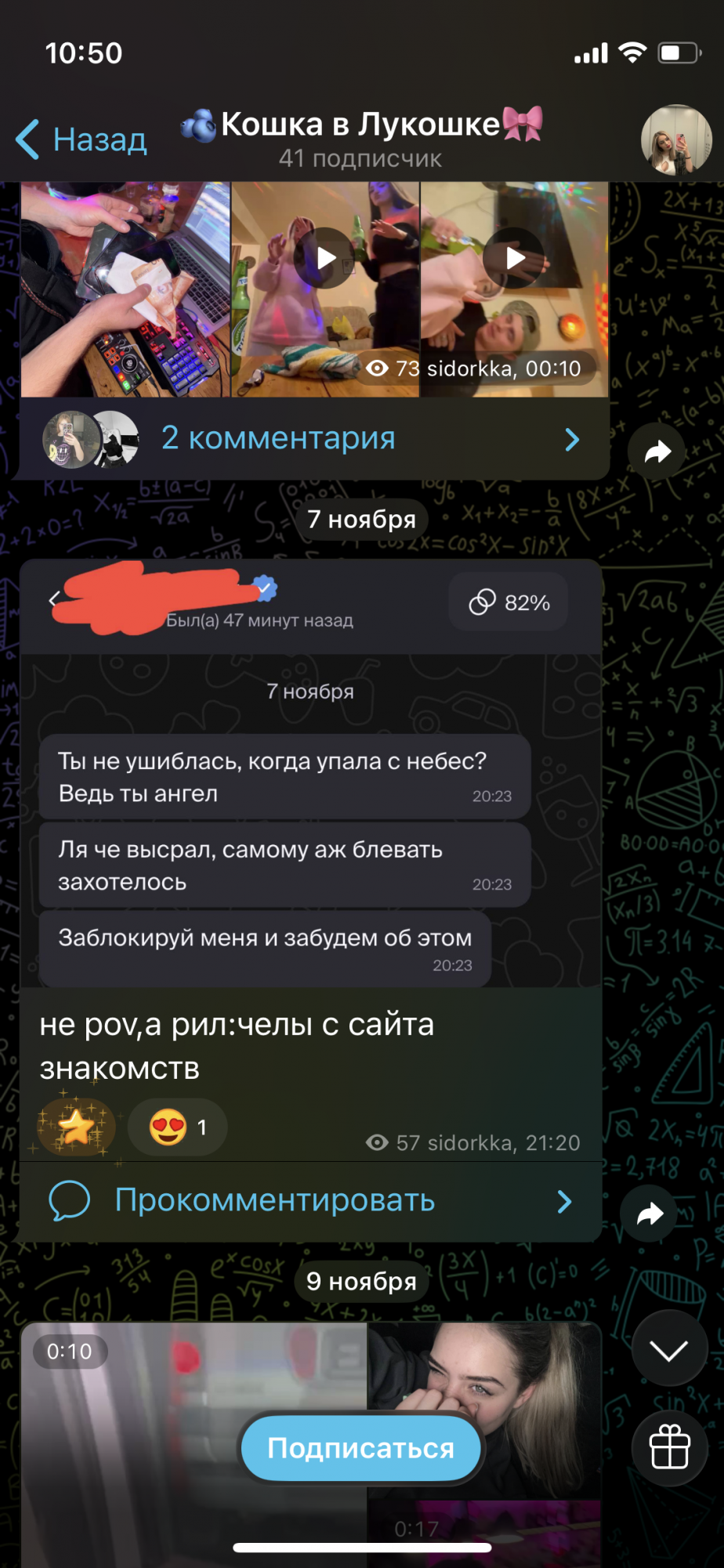This screenshot has width=724, height=1568.
Task: Jump to bottom with down arrow
Action: [668, 1350]
